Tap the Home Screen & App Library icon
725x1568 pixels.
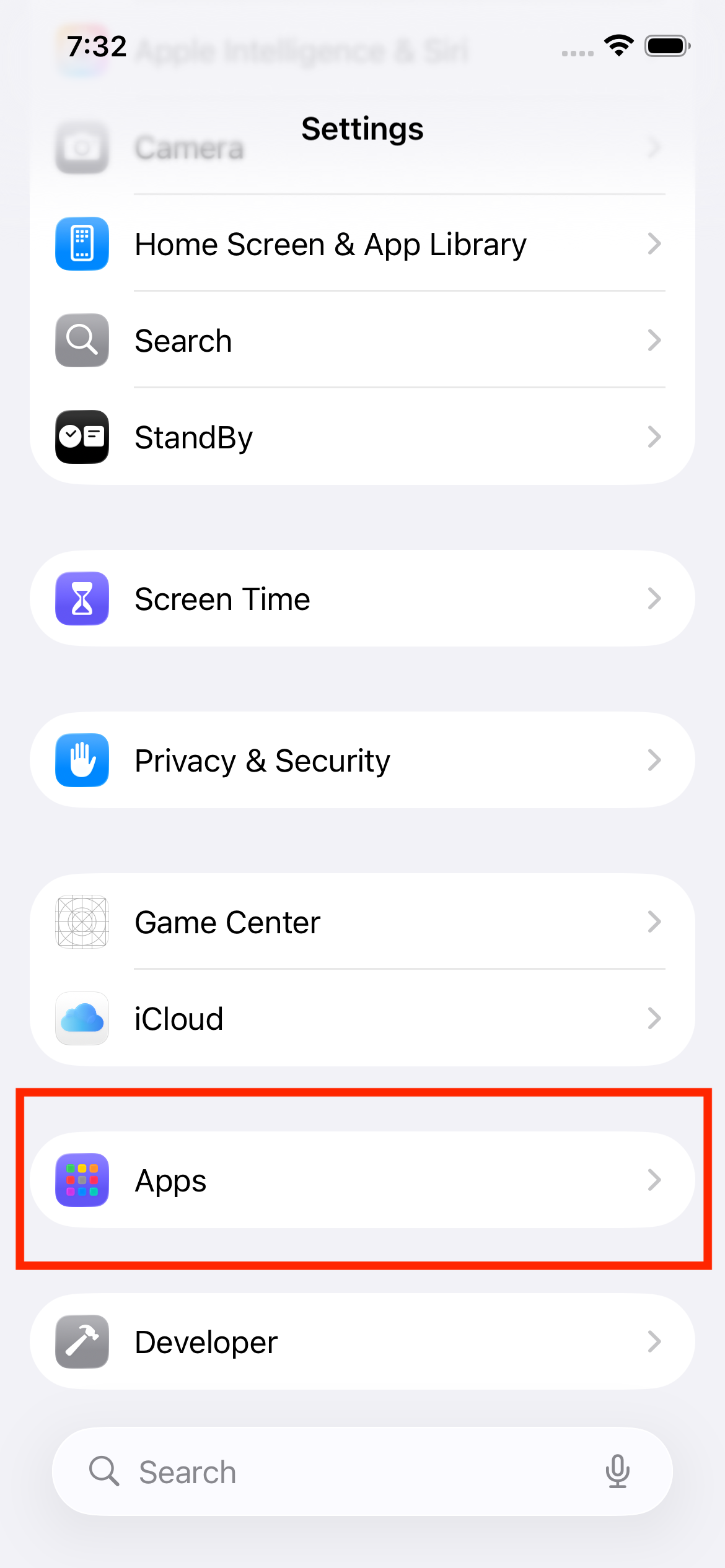(82, 244)
